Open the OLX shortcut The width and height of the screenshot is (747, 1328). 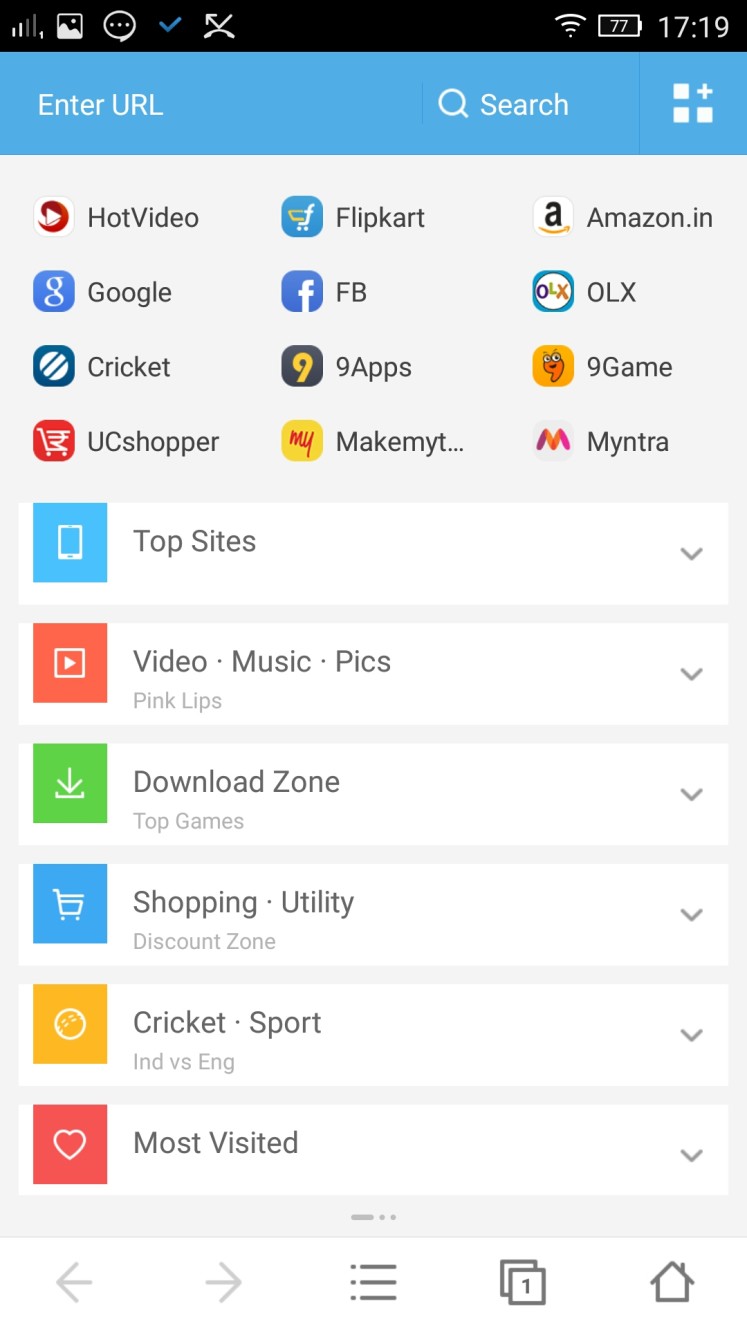(x=584, y=292)
